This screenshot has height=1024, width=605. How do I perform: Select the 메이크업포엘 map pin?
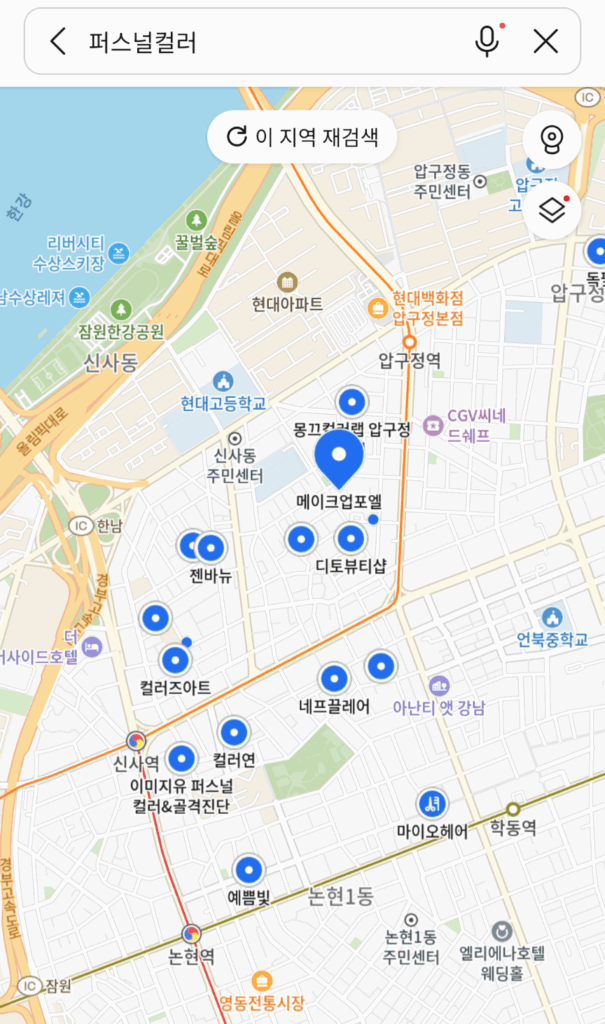pos(339,458)
